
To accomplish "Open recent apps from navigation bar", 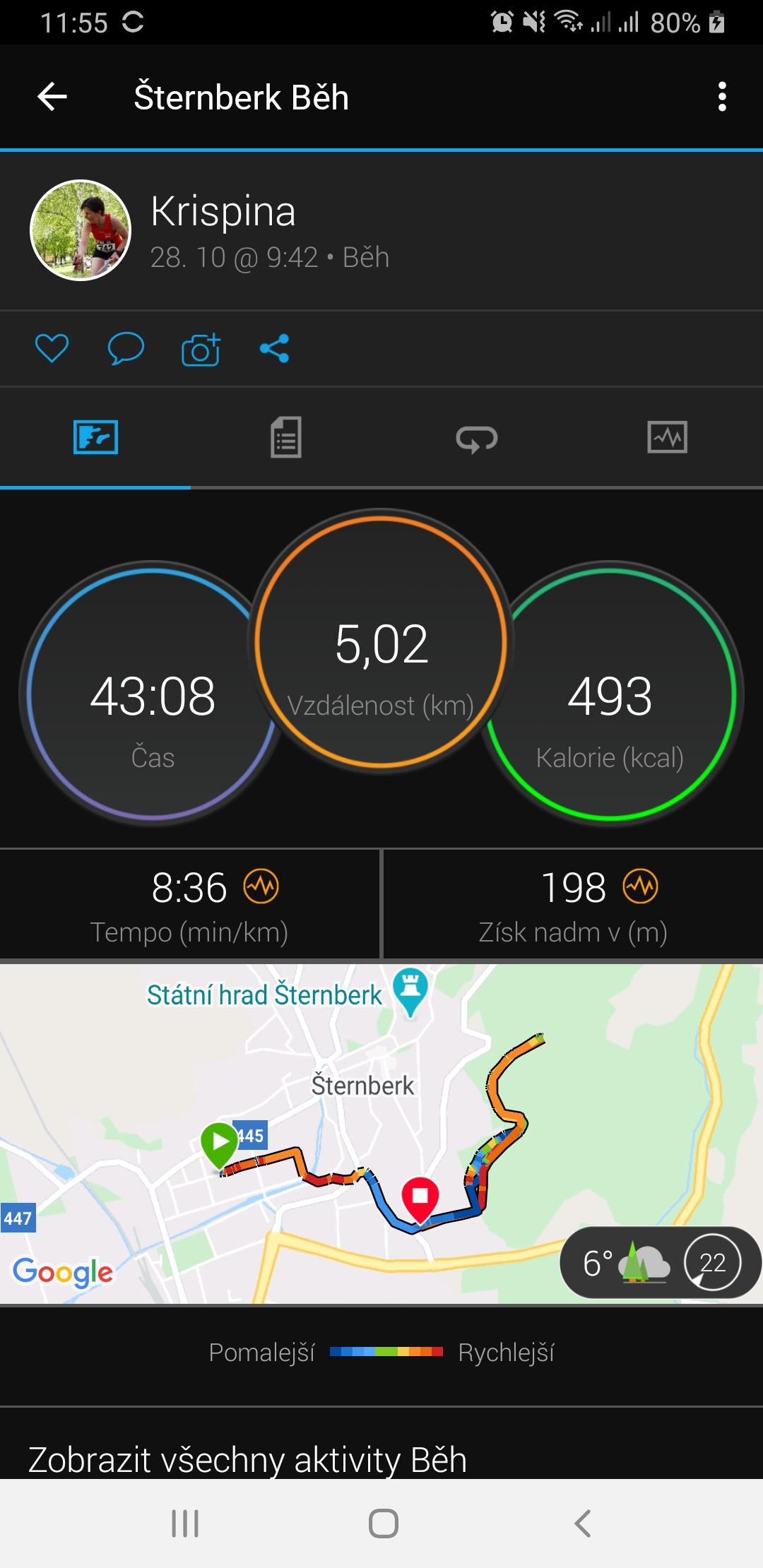I will tap(185, 1524).
